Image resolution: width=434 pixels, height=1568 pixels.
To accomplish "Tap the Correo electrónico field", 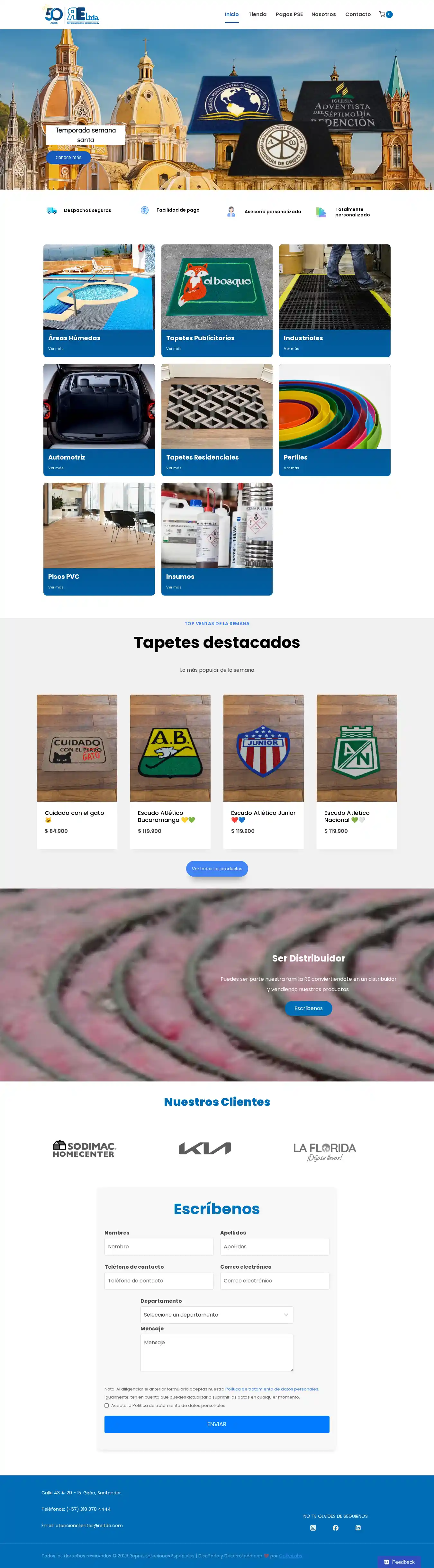I will [x=274, y=1281].
